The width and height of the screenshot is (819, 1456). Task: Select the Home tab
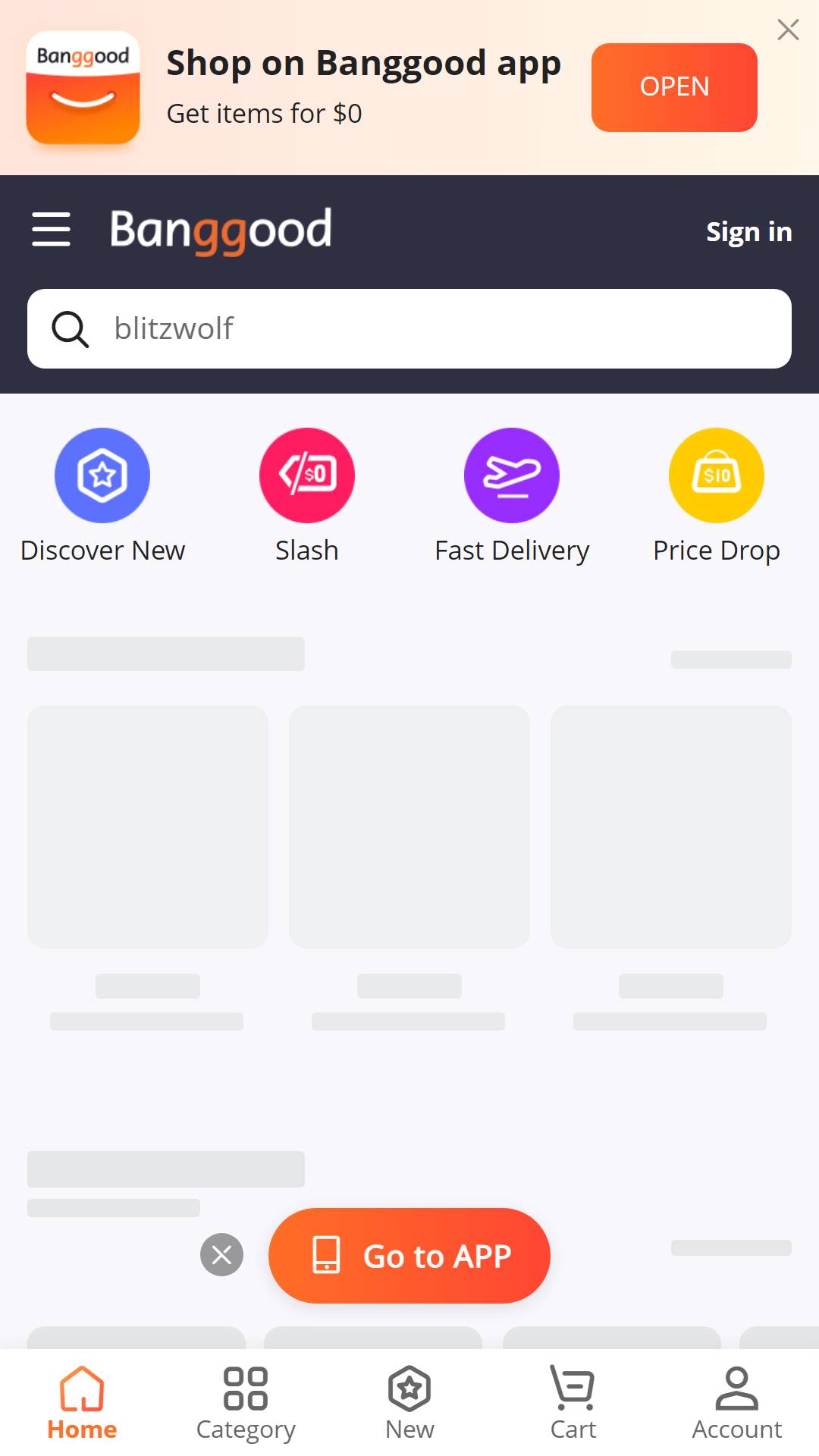click(82, 1404)
